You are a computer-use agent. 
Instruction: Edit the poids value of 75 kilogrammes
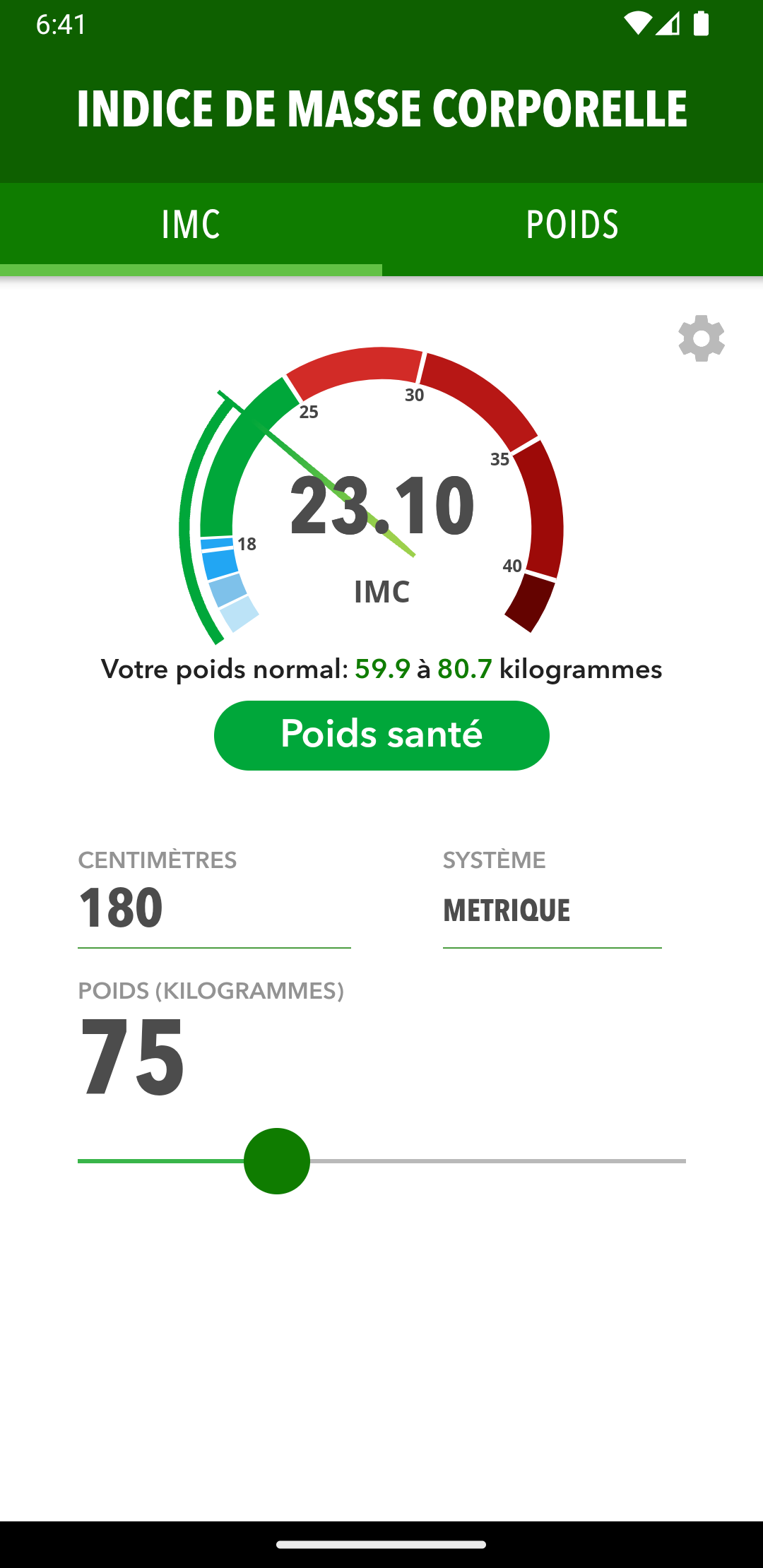coord(133,1057)
